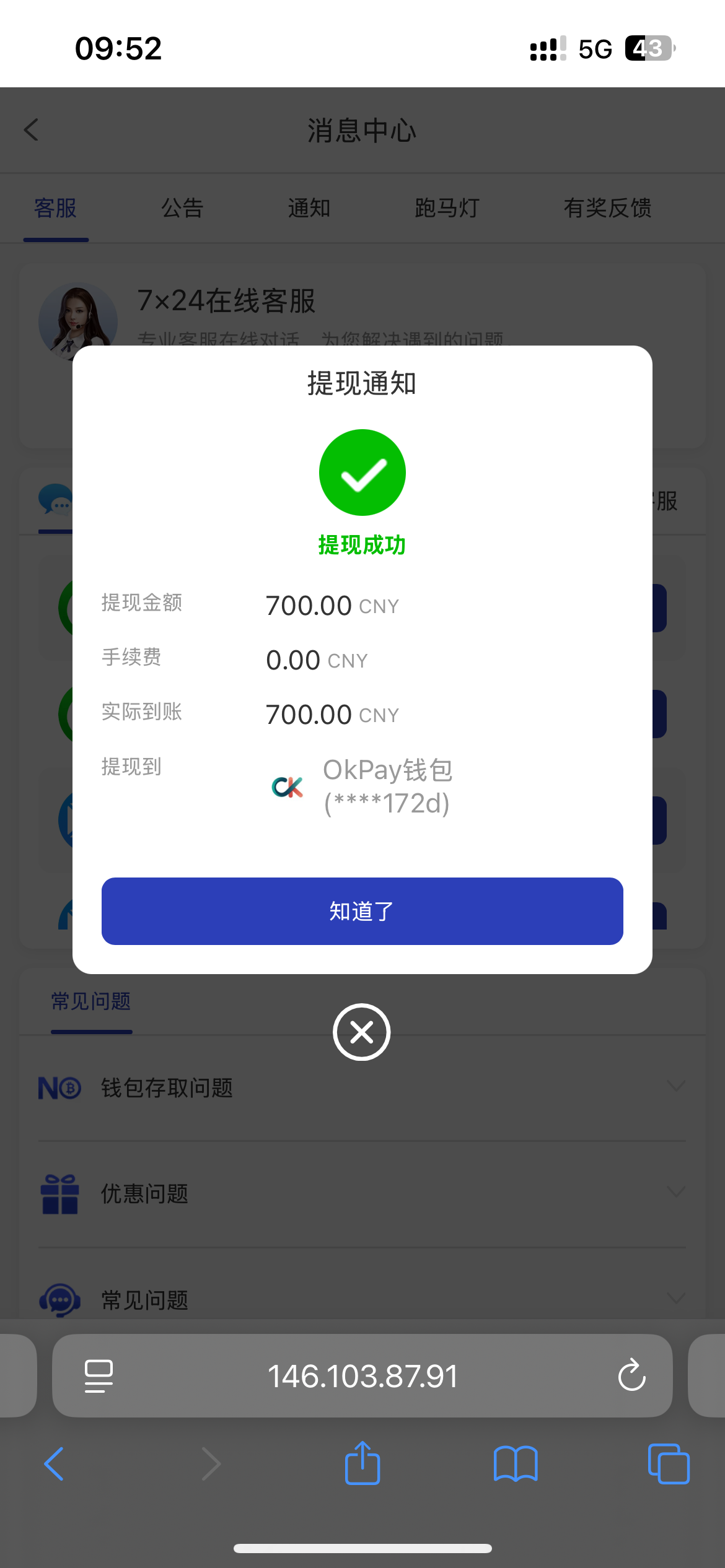Go back from 消息中心
Screen dimensions: 725x1568
point(32,130)
